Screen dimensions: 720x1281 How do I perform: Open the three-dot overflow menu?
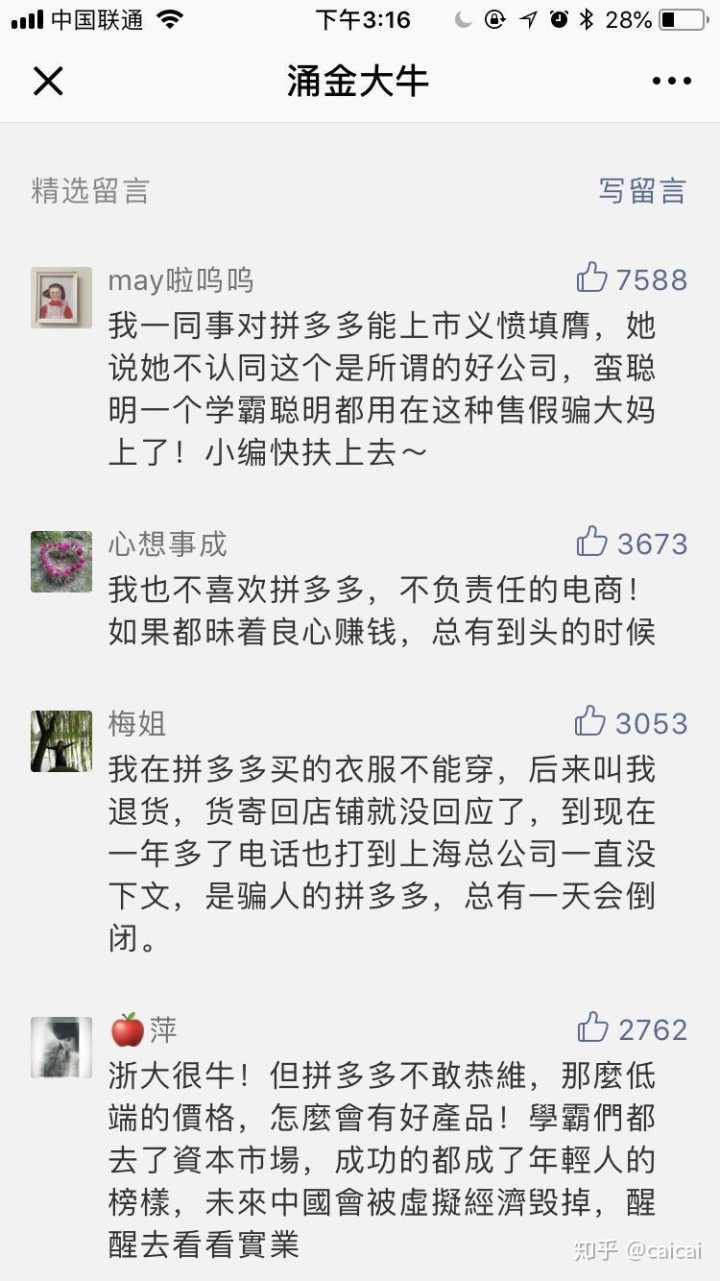point(671,81)
